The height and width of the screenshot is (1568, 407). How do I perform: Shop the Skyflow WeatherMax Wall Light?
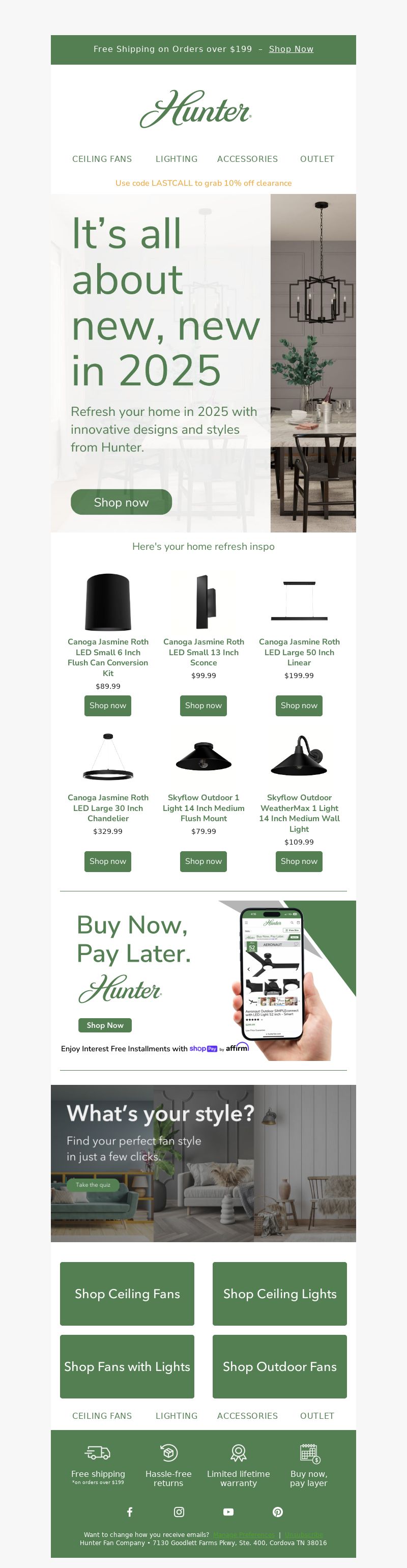pos(299,861)
